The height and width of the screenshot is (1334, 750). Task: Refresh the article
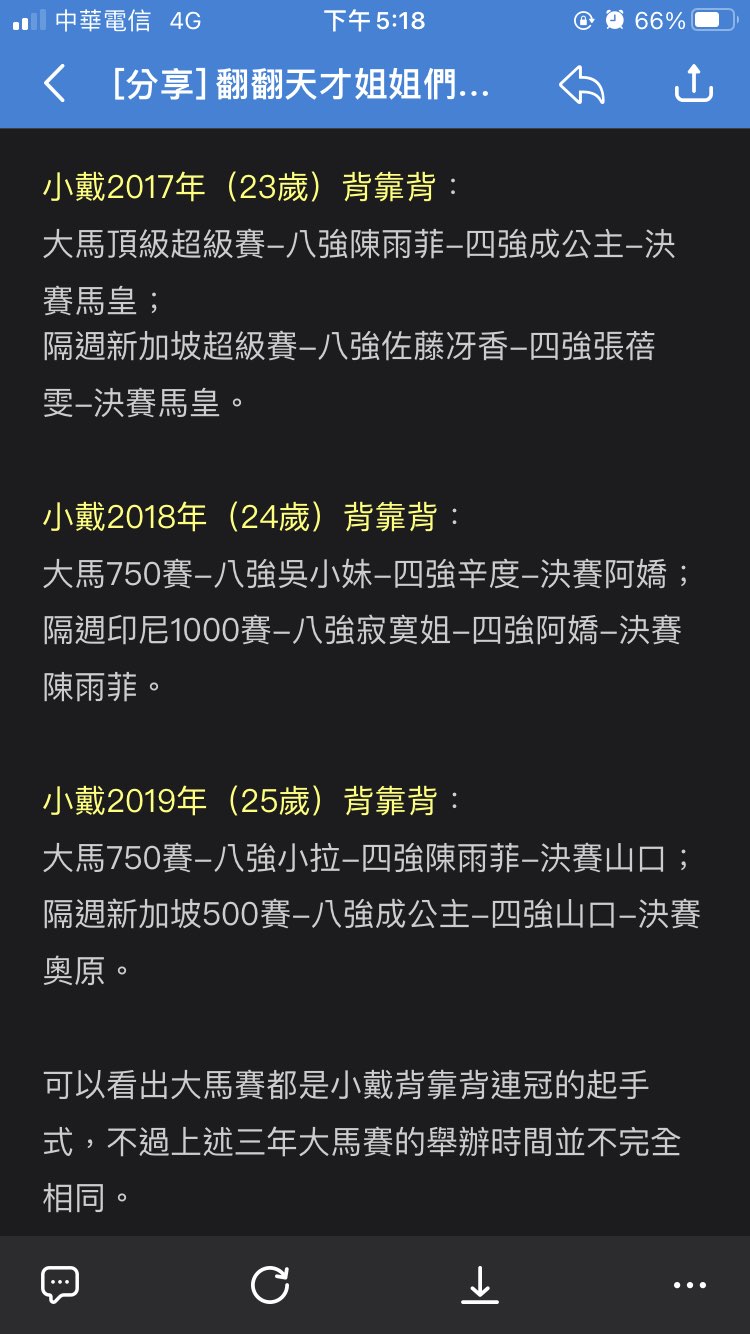[x=270, y=1284]
